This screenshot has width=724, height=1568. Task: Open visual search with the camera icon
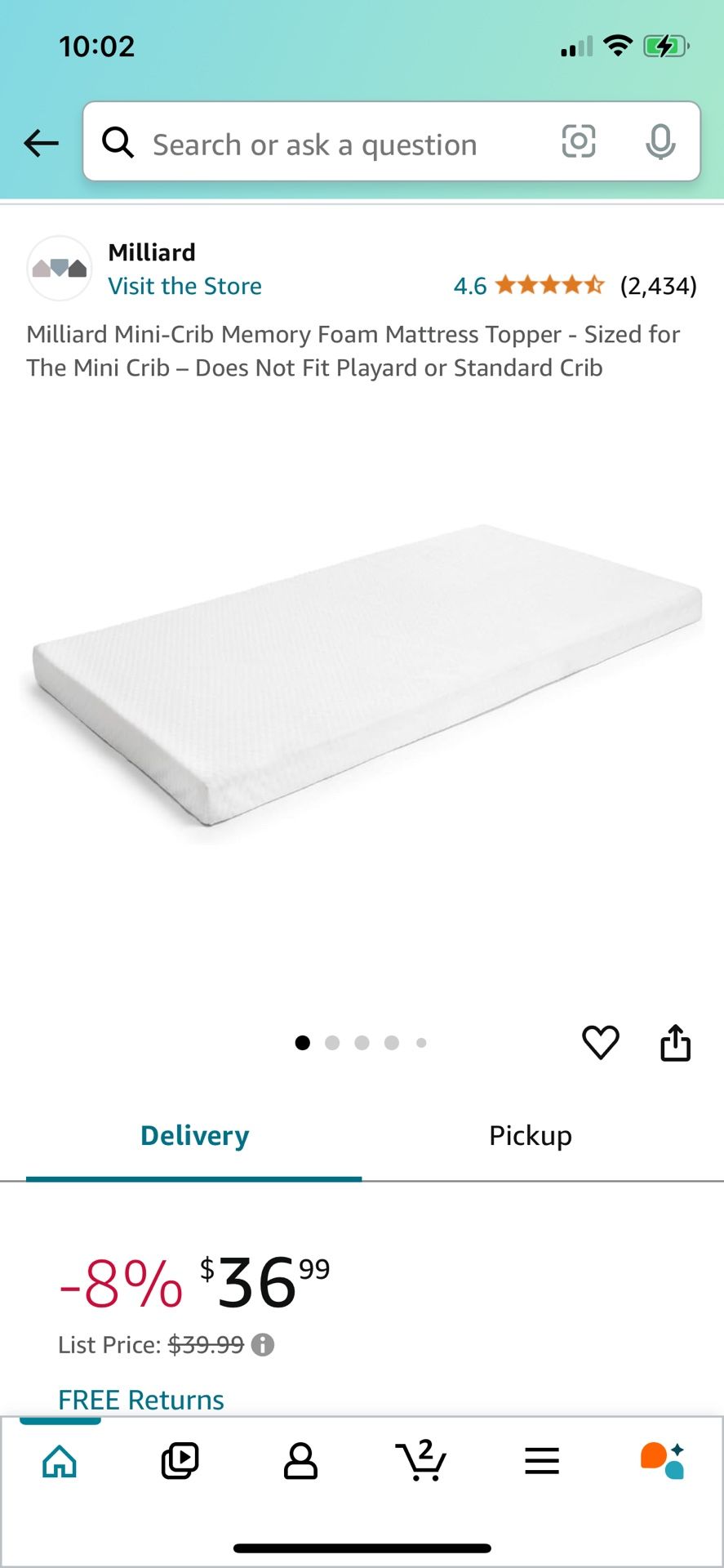tap(579, 142)
